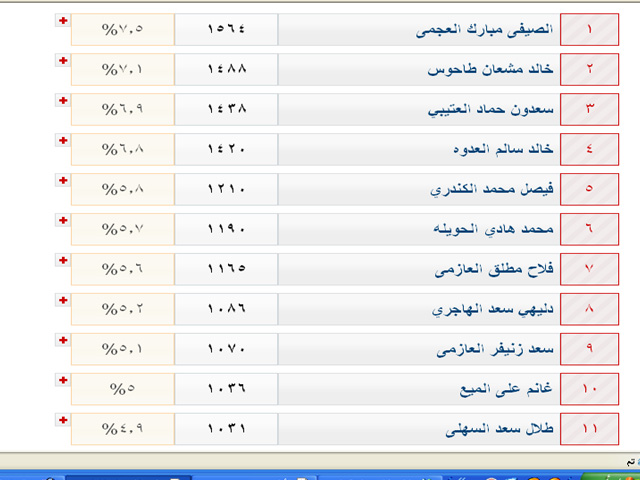Open the plus icon beside خالد مشعان طاحوس
640x480 pixels.
(64, 61)
